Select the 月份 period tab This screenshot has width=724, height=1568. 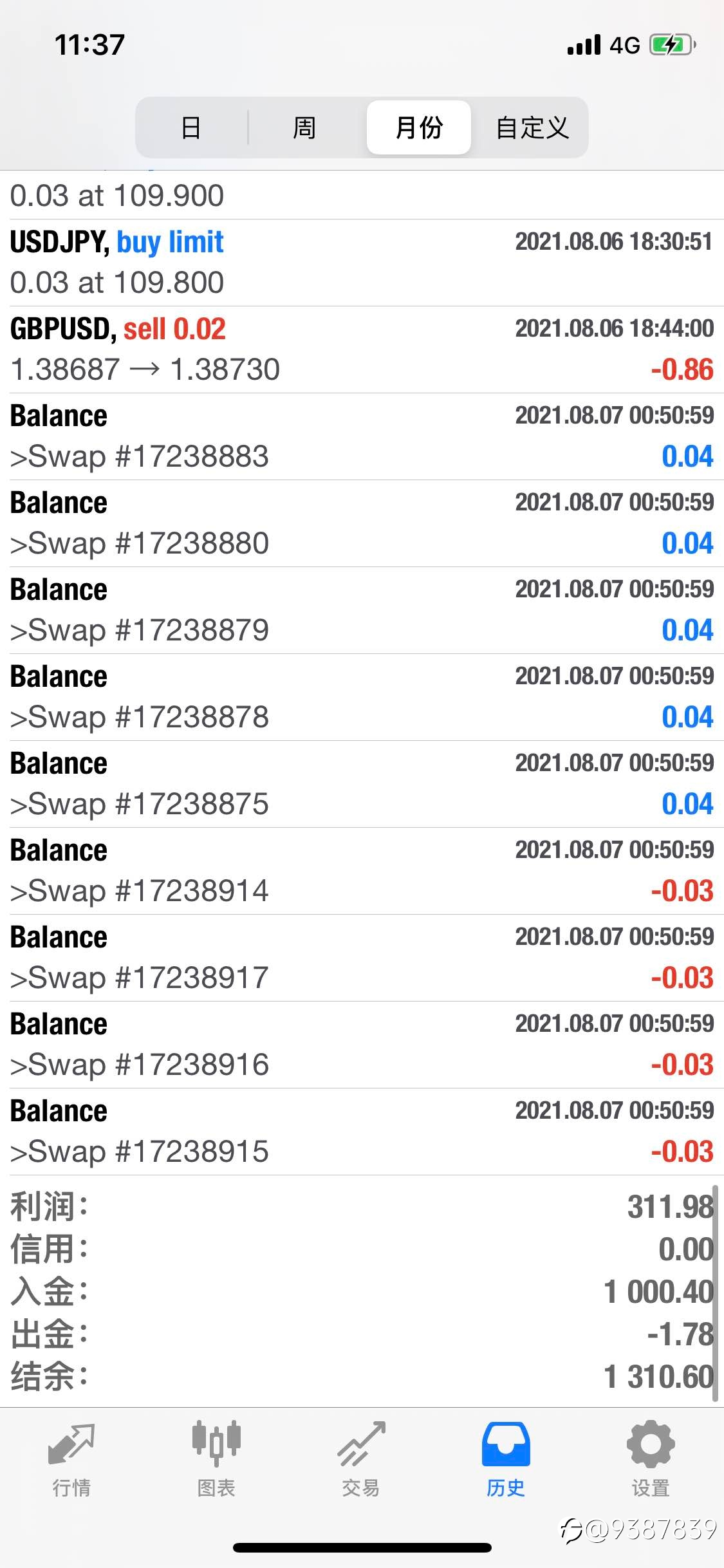point(419,127)
